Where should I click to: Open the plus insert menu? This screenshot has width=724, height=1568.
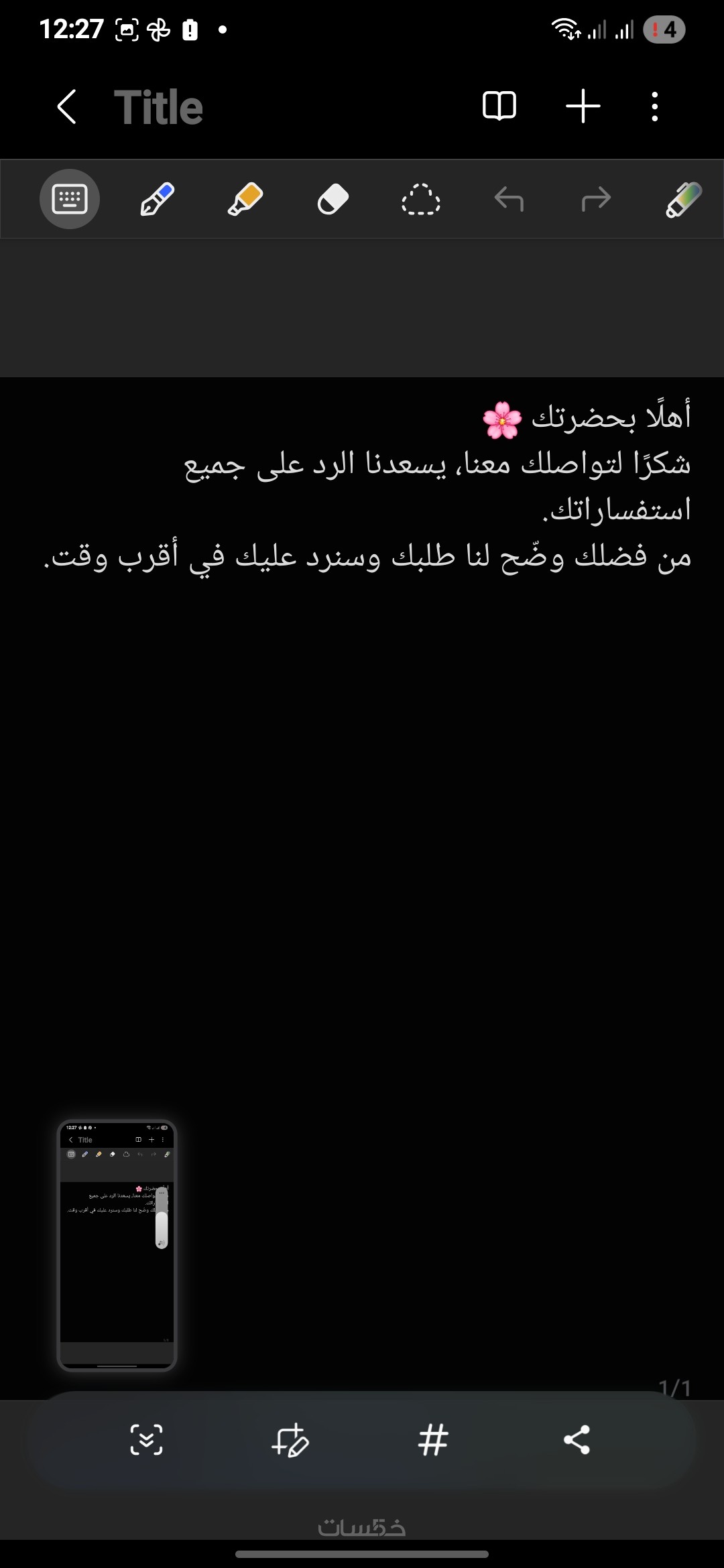point(583,106)
